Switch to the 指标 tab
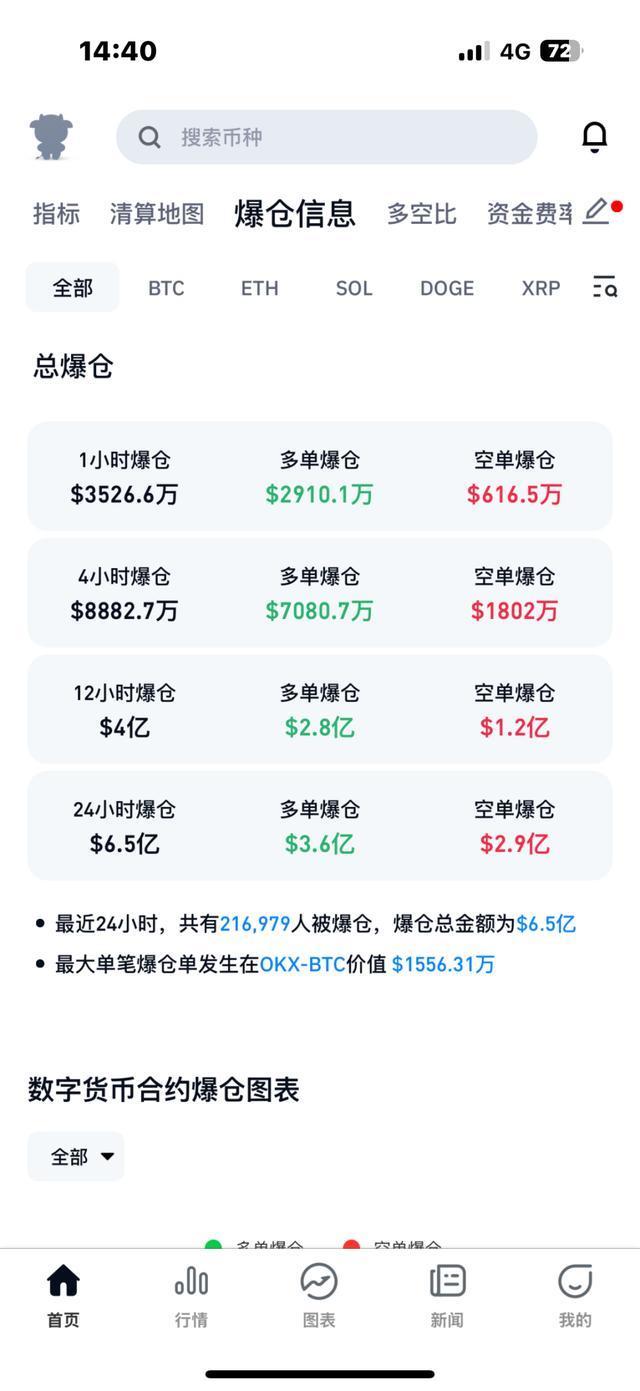The image size is (640, 1391). coord(56,213)
